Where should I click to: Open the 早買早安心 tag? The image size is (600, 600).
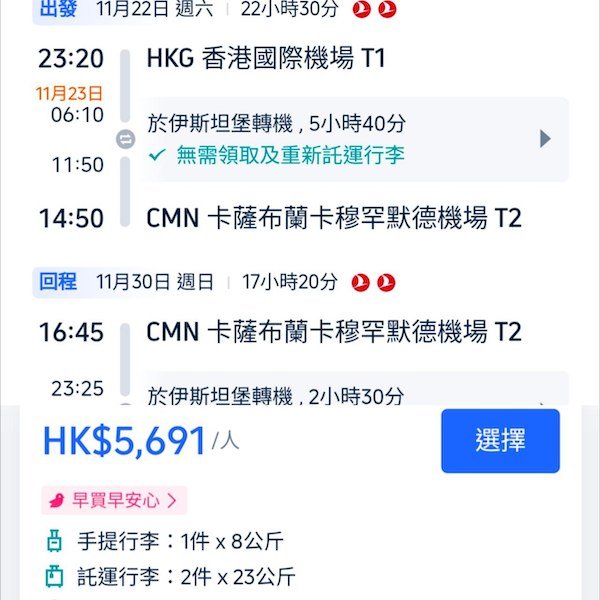coord(114,500)
